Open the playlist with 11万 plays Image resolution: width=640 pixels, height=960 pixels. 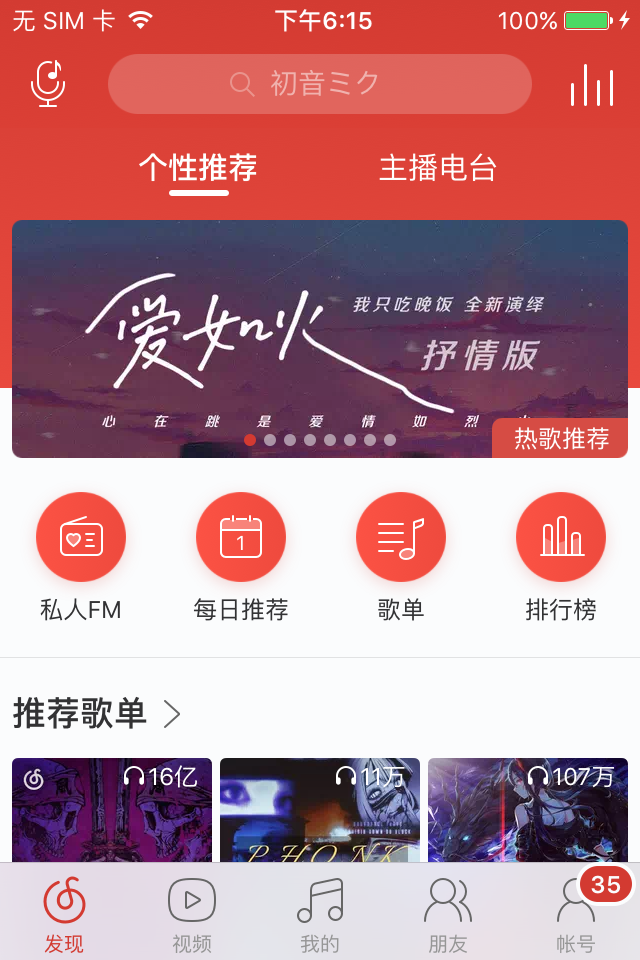[320, 810]
